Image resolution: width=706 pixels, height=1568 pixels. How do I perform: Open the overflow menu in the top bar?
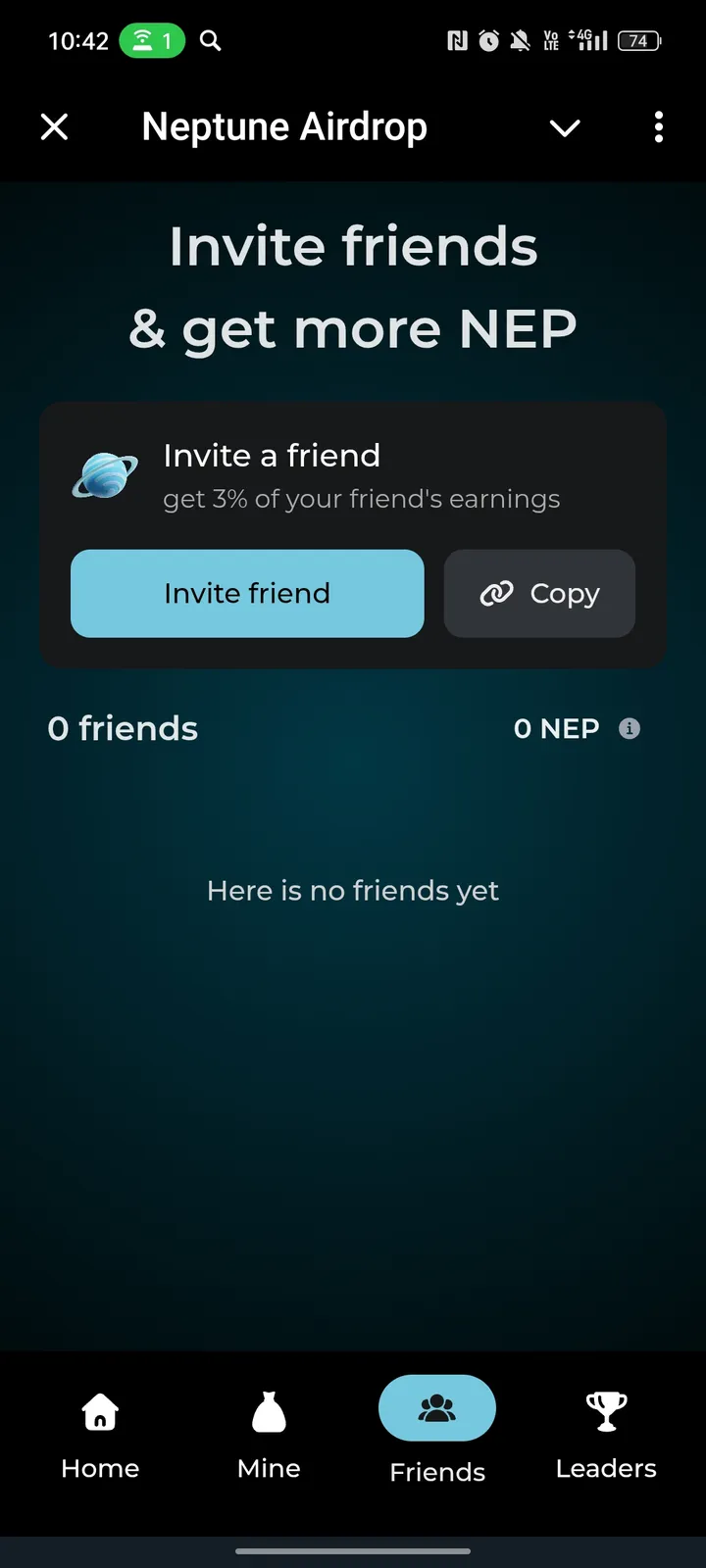pos(658,127)
